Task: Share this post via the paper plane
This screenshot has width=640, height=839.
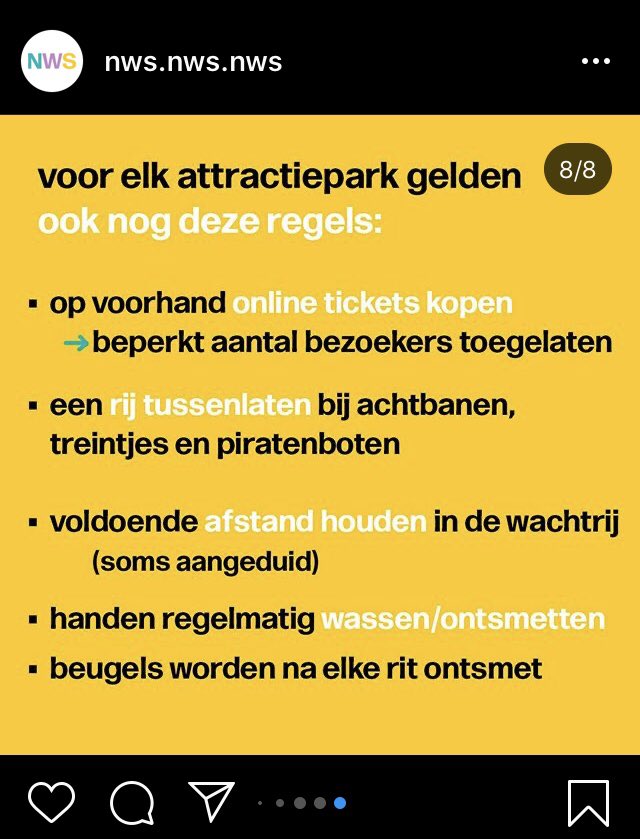Action: [210, 801]
